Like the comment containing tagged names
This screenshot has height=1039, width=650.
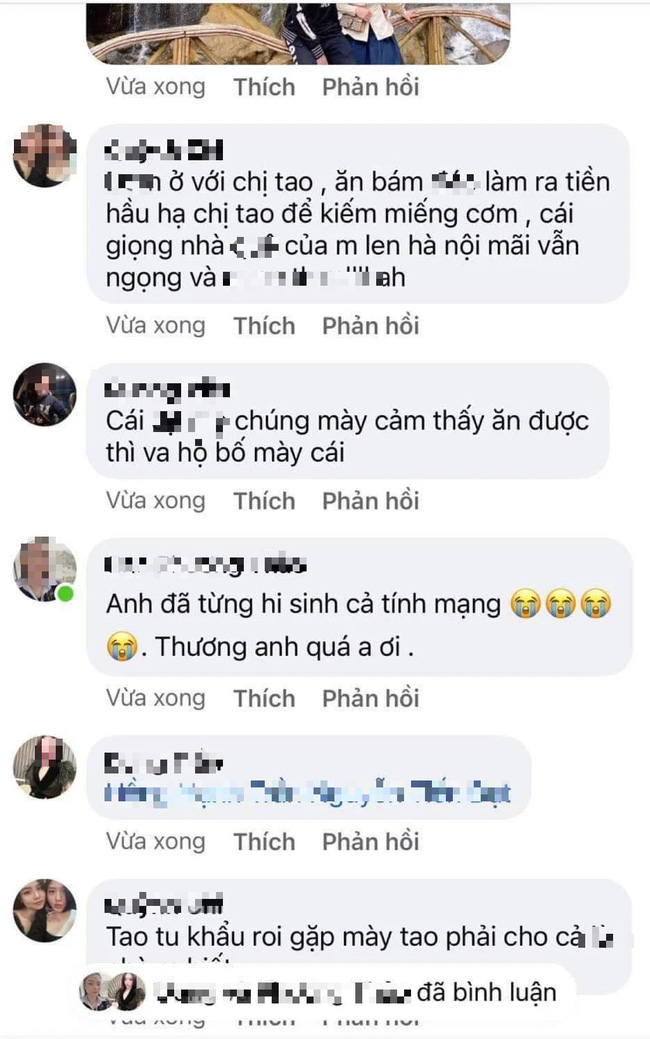[x=264, y=842]
